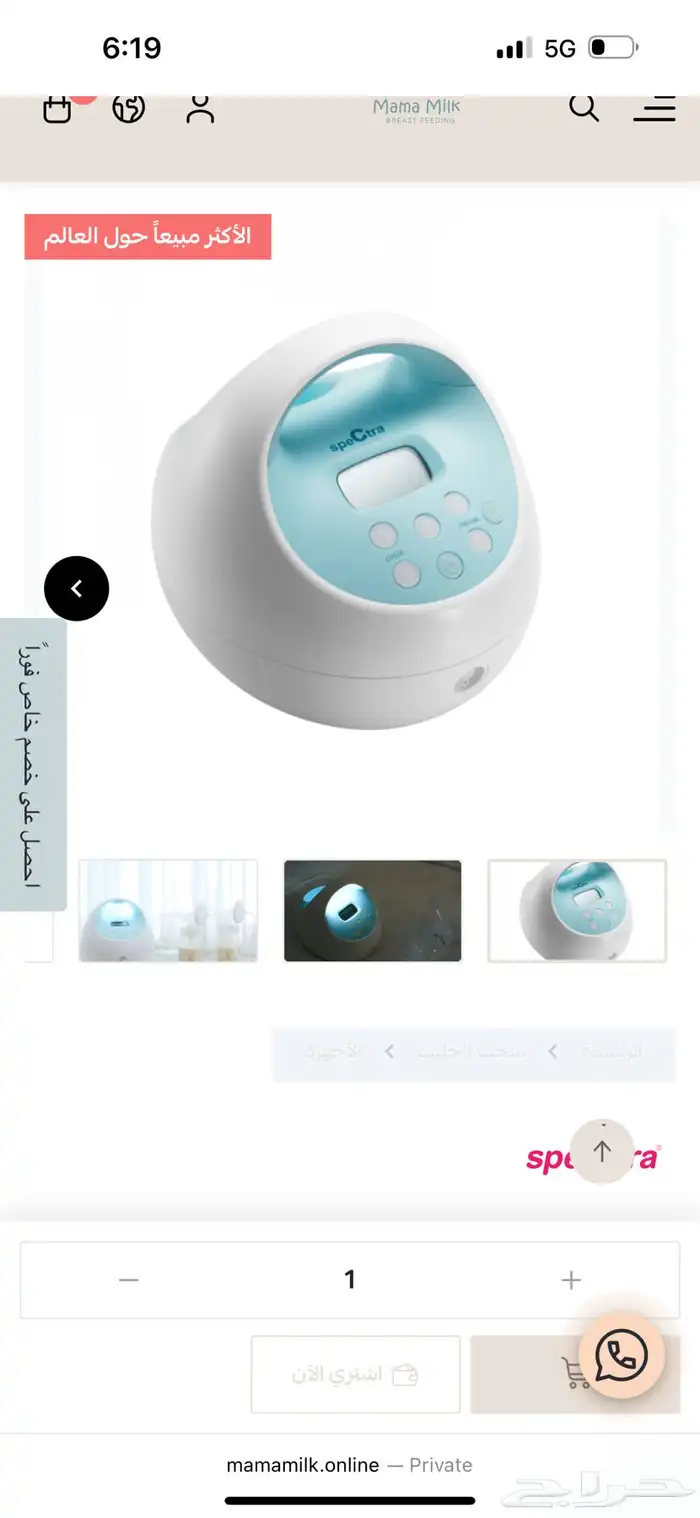
Task: Select the white-background pump thumbnail
Action: (x=577, y=910)
